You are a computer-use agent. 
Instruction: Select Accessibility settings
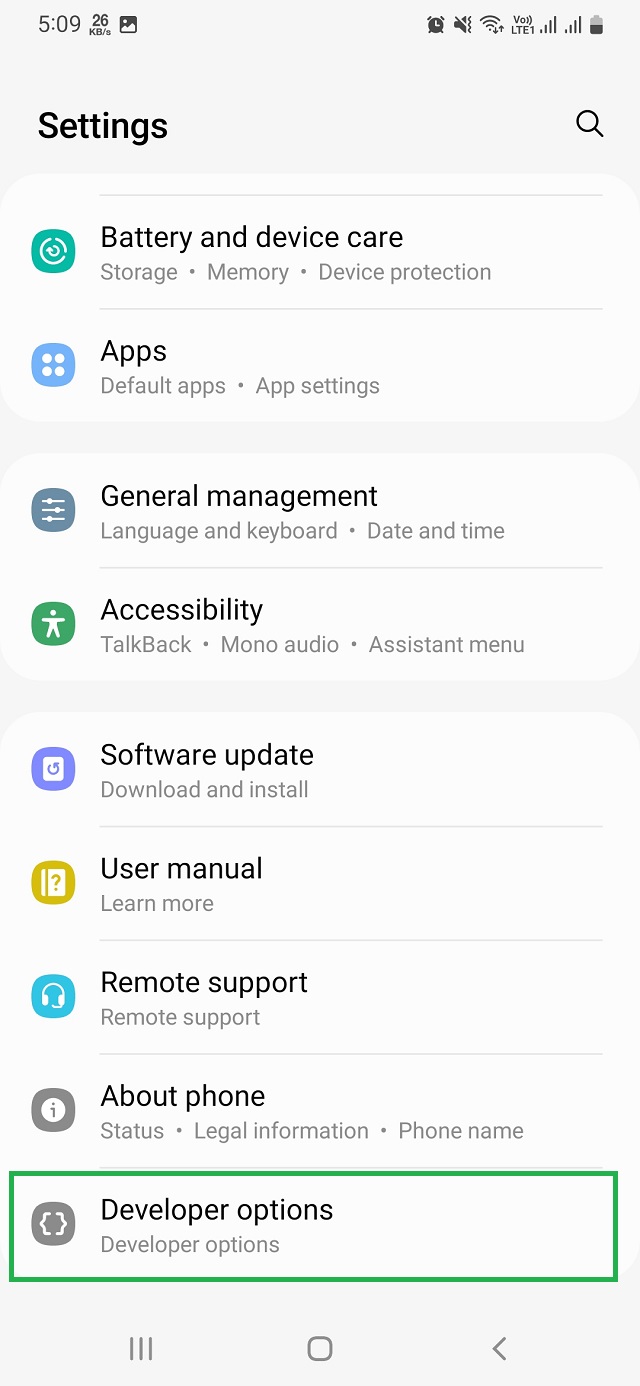click(x=182, y=625)
